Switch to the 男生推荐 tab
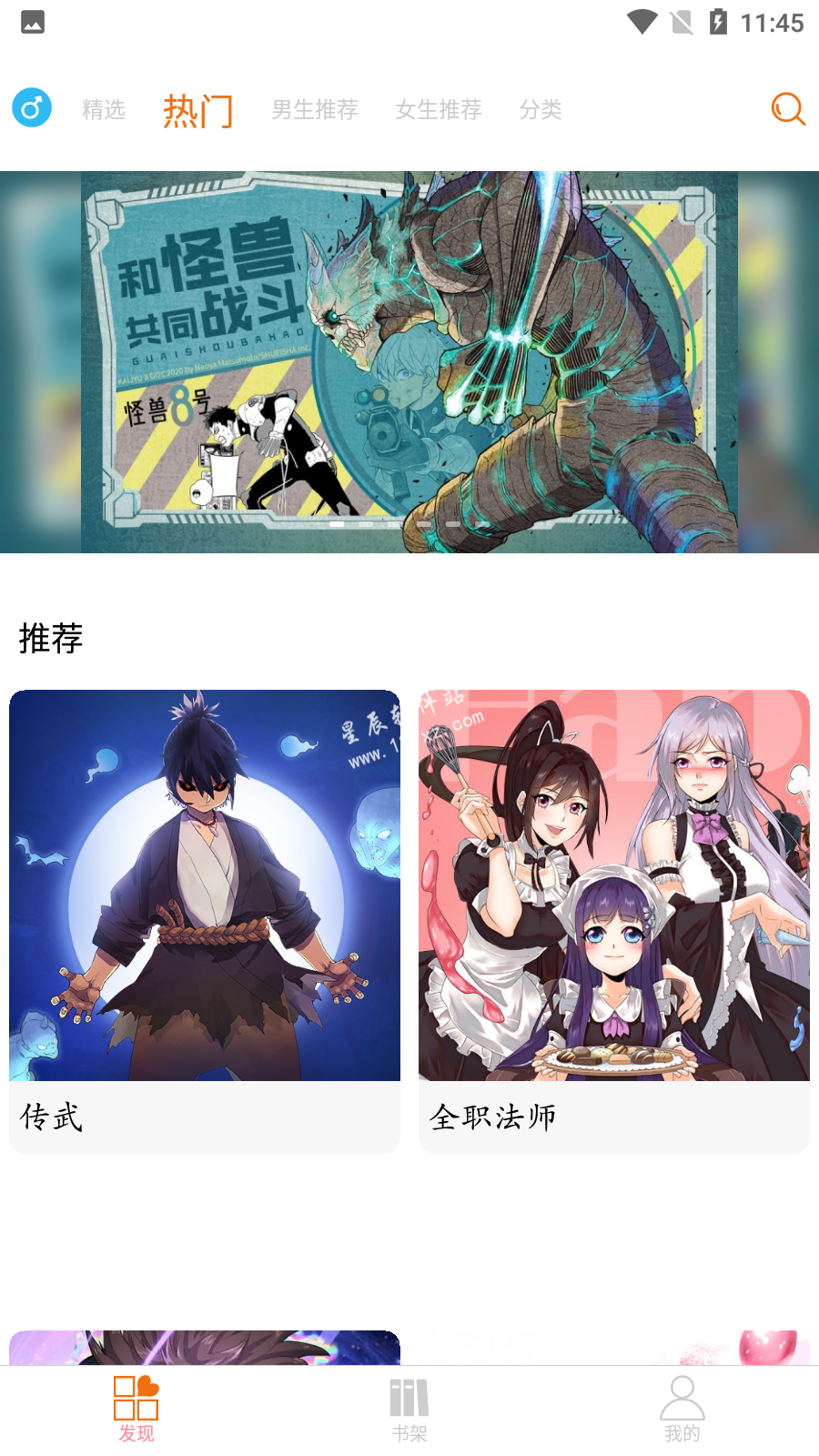This screenshot has width=819, height=1456. coord(315,110)
